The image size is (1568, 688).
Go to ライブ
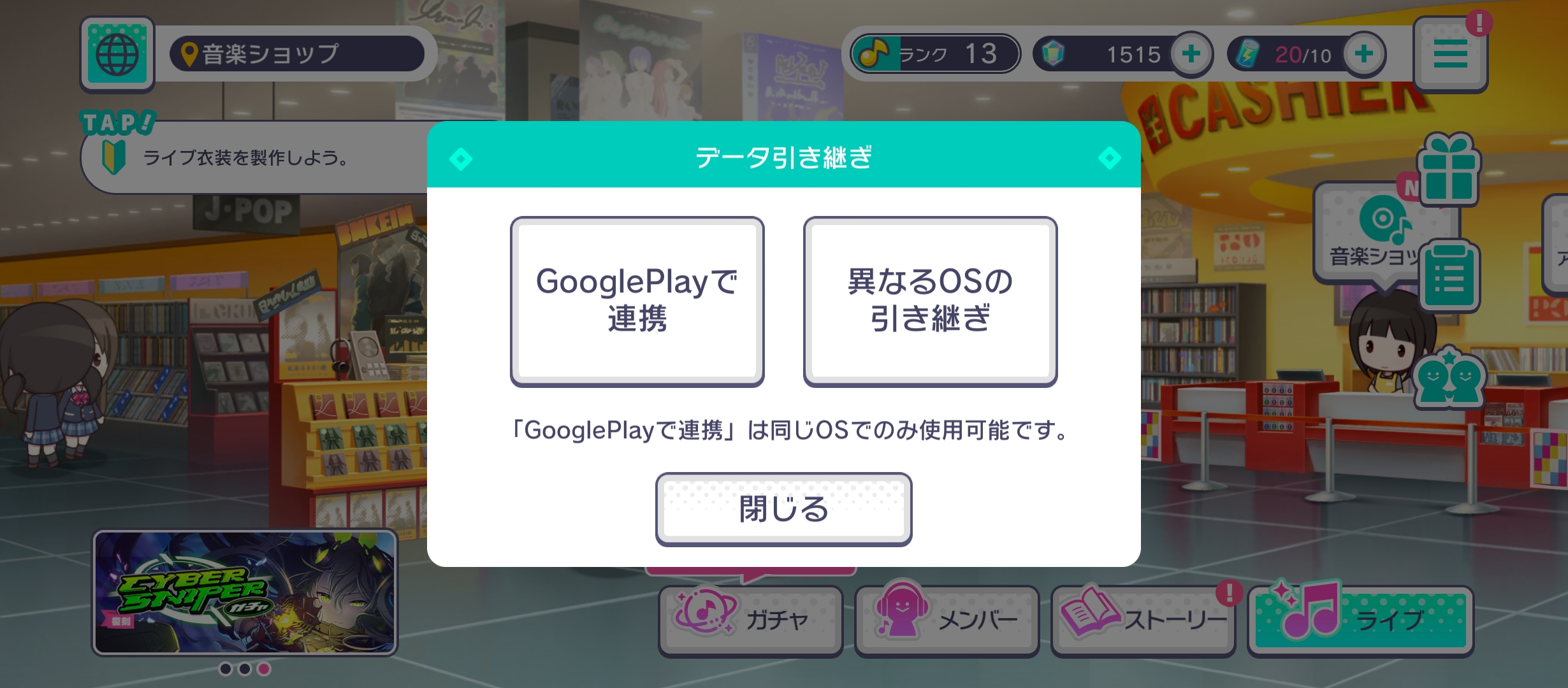point(1361,620)
